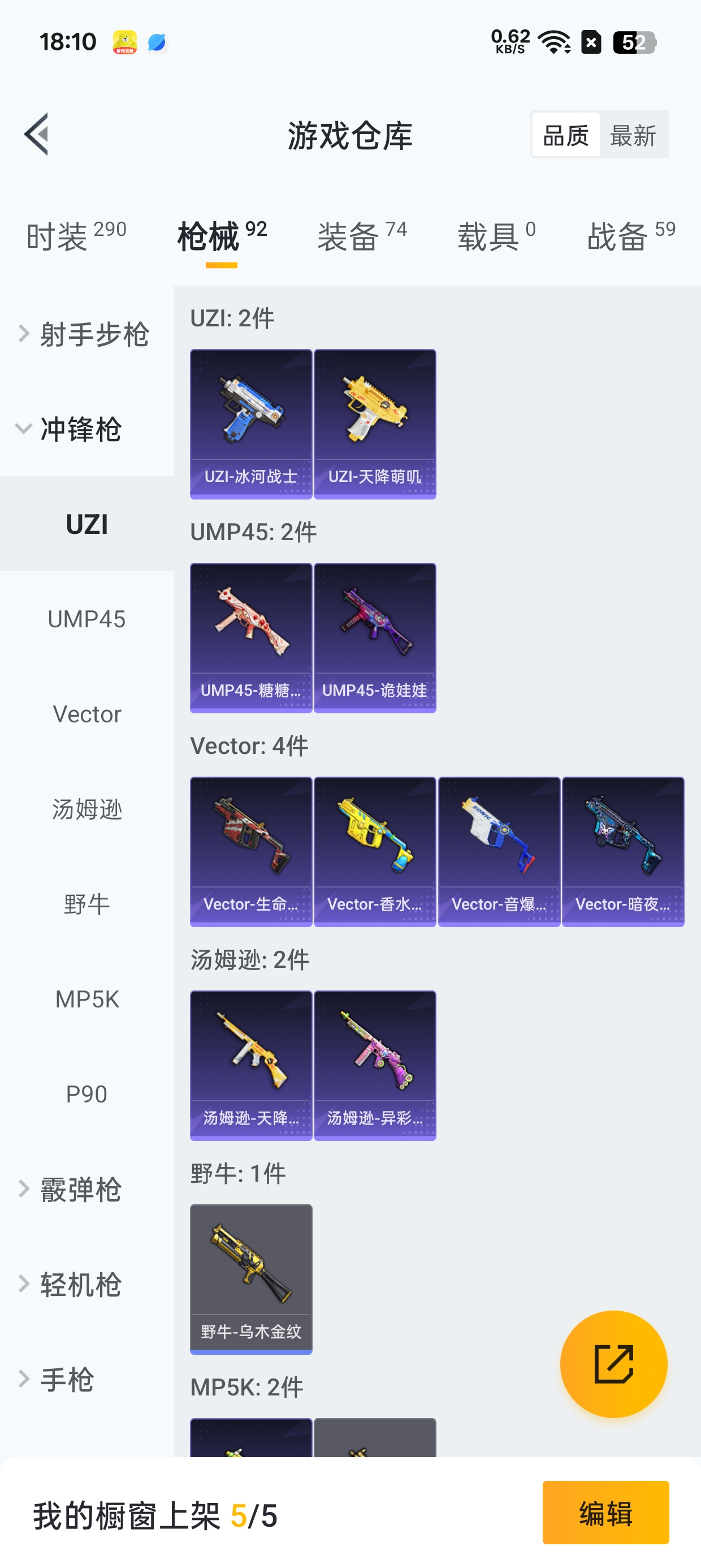Open the UZI-冰河战士 skin
The image size is (701, 1568).
click(250, 424)
